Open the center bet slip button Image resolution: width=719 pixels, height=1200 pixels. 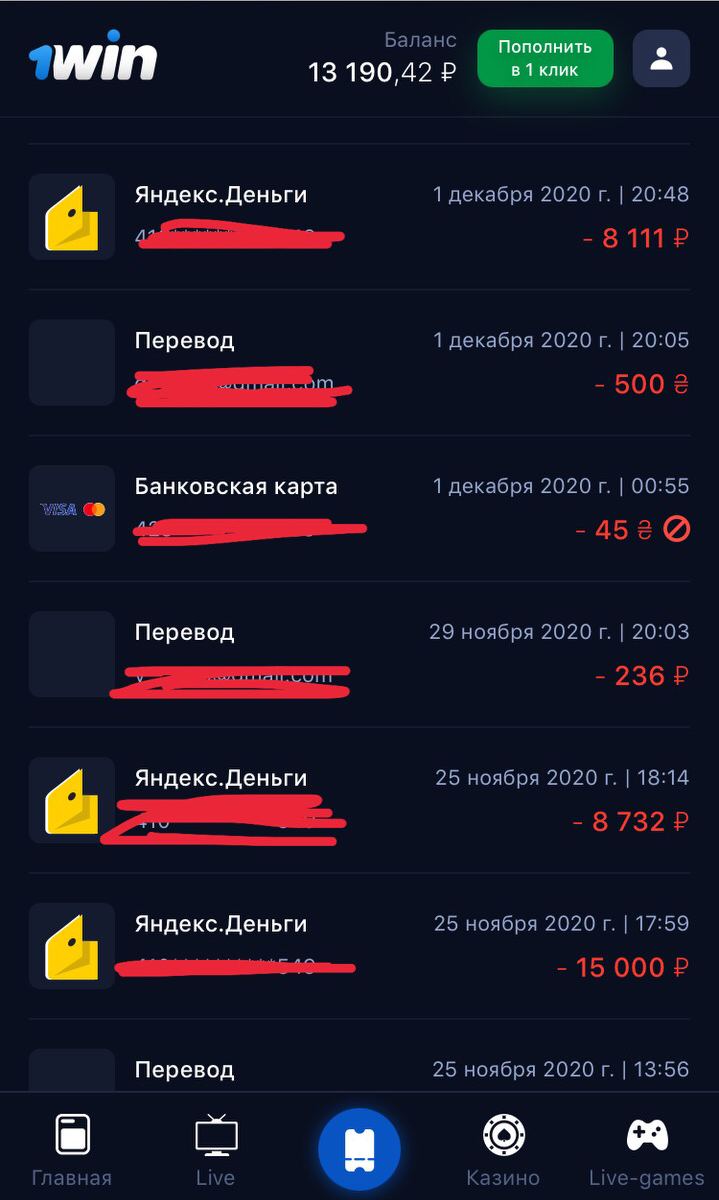coord(359,1149)
